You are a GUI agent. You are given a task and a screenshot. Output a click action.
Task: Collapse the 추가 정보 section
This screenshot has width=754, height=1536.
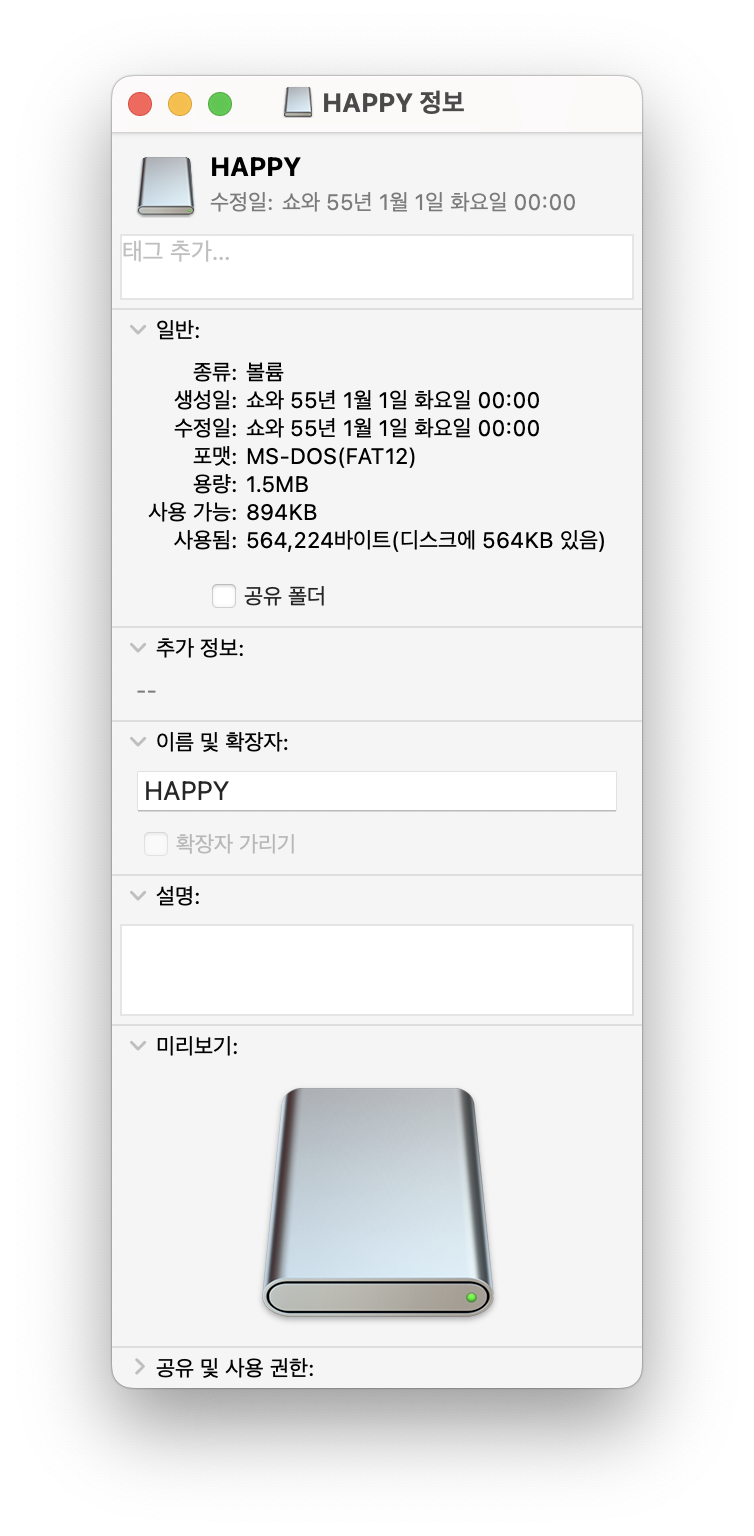[x=138, y=647]
